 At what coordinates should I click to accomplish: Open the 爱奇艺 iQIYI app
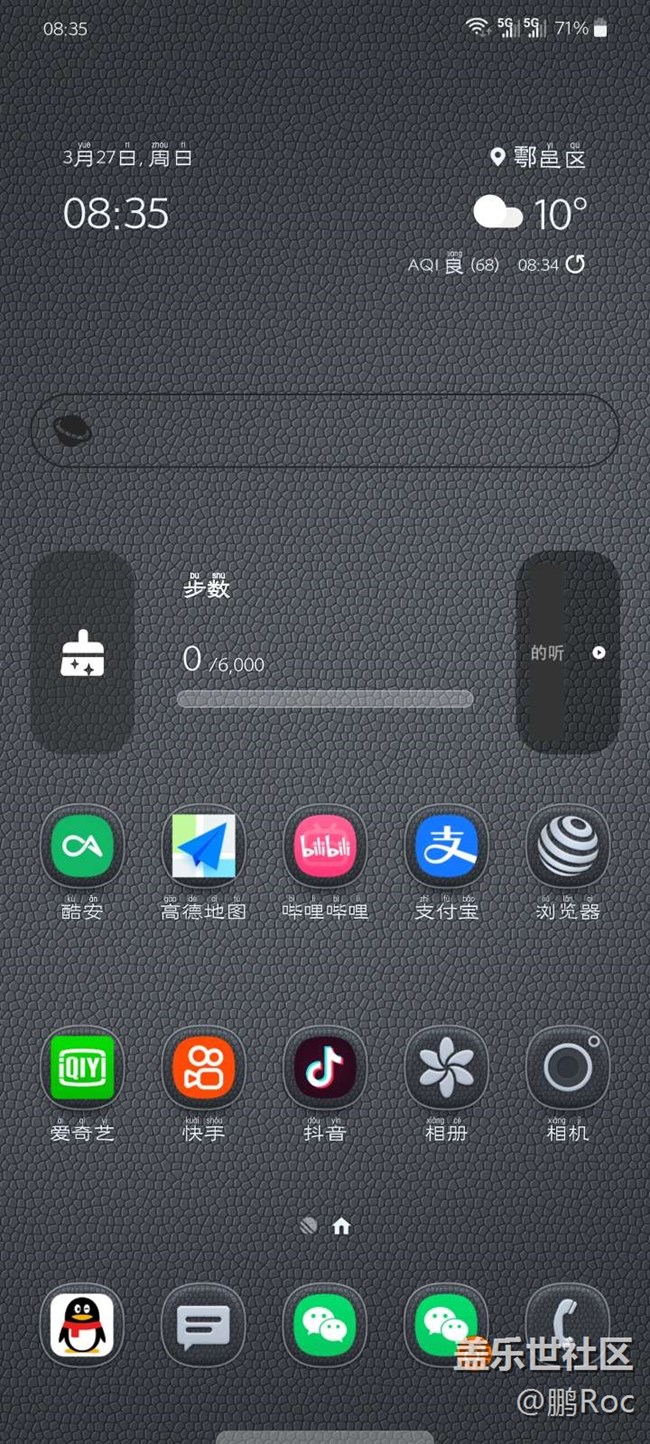[x=82, y=1068]
